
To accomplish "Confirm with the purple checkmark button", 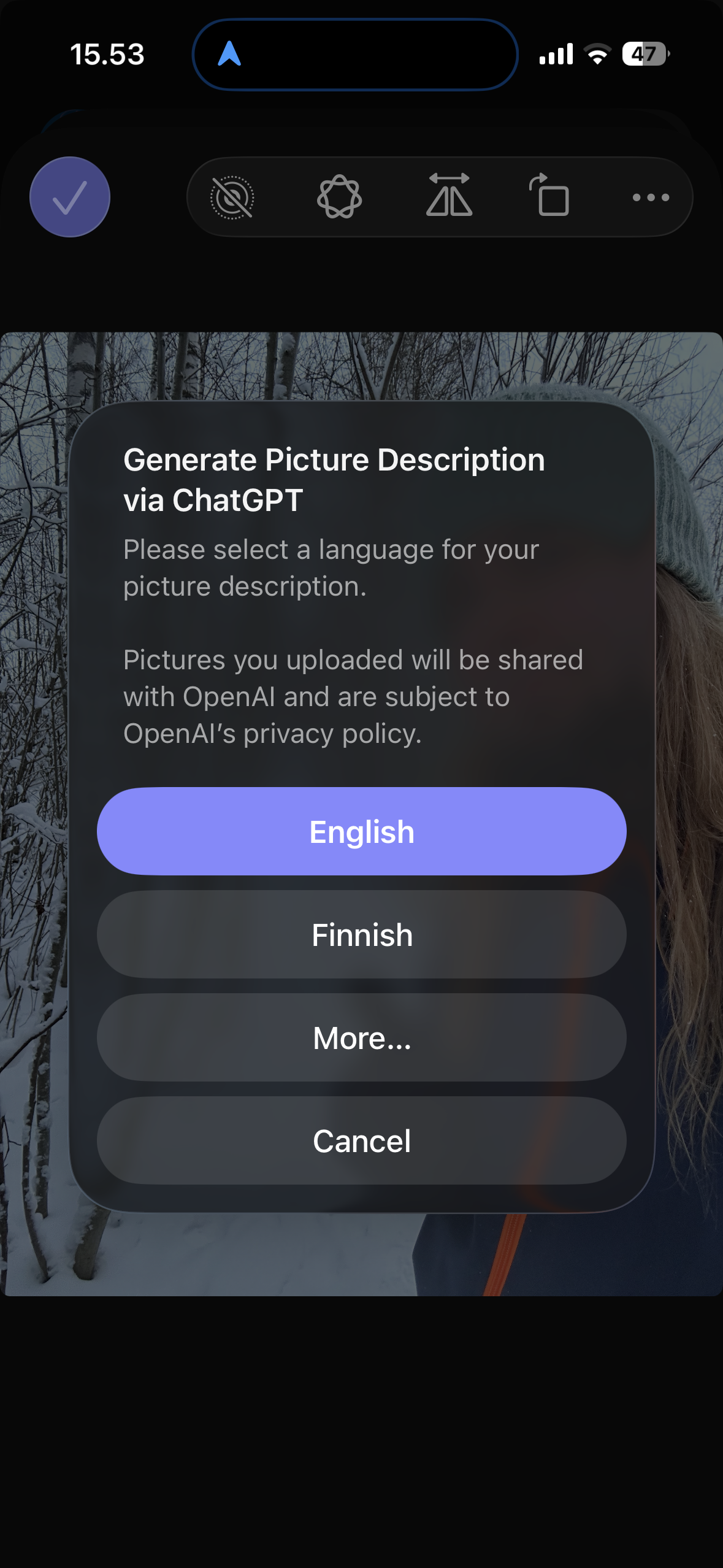I will click(x=70, y=197).
